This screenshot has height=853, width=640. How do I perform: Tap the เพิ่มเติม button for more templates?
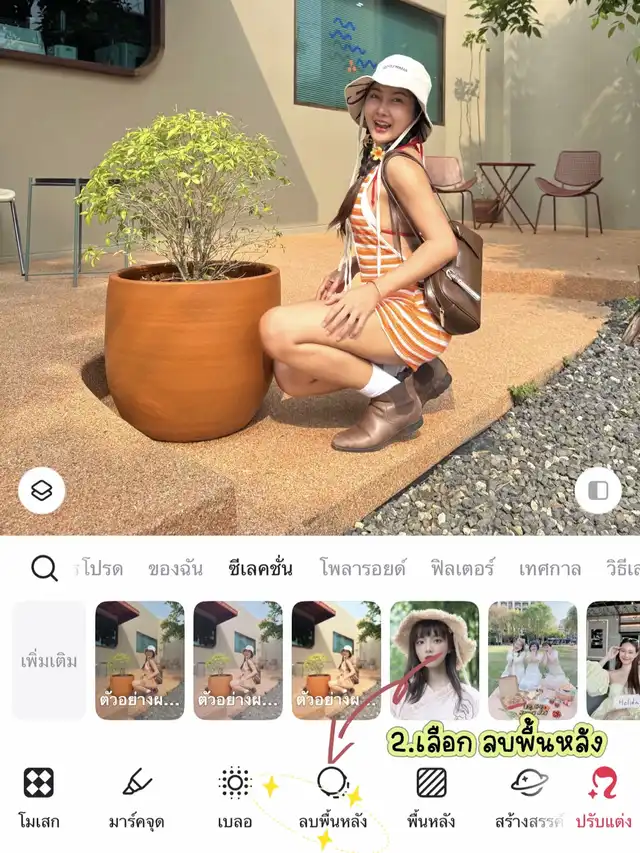(x=49, y=661)
